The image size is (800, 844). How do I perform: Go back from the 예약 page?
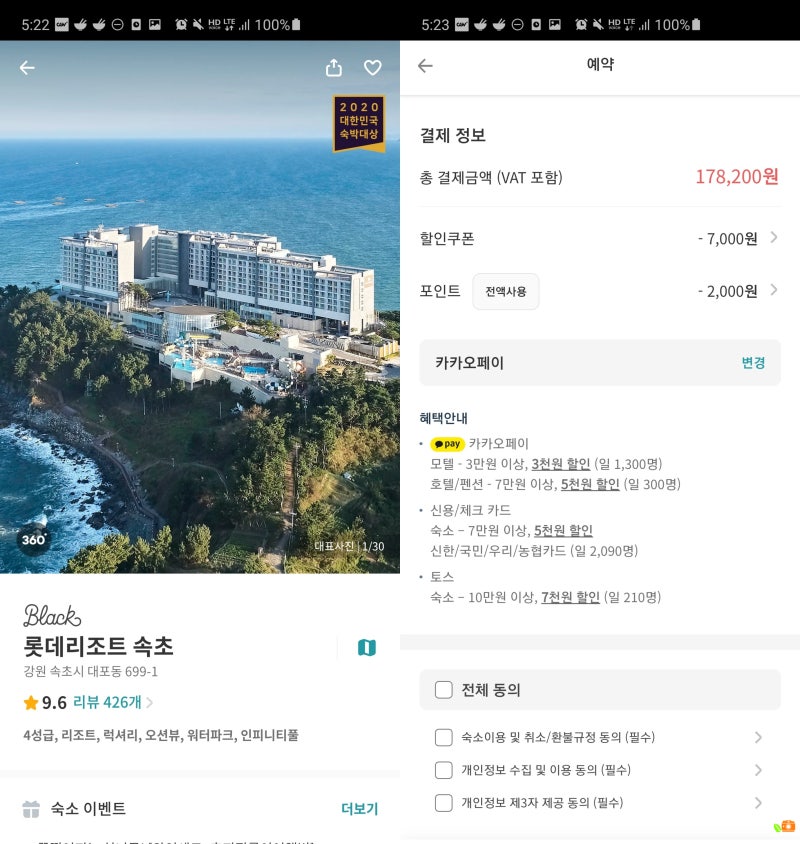point(425,66)
